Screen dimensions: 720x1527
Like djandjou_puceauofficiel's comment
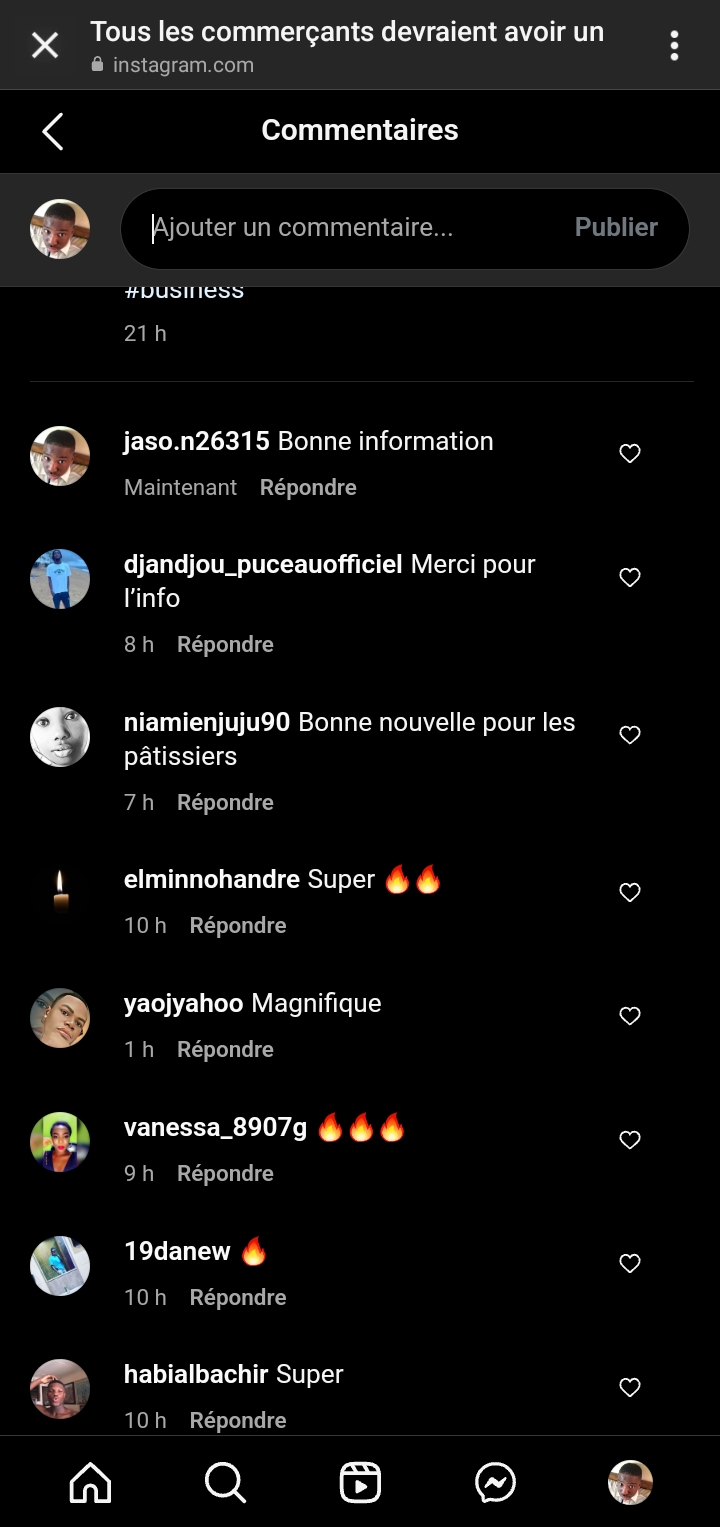pos(630,578)
